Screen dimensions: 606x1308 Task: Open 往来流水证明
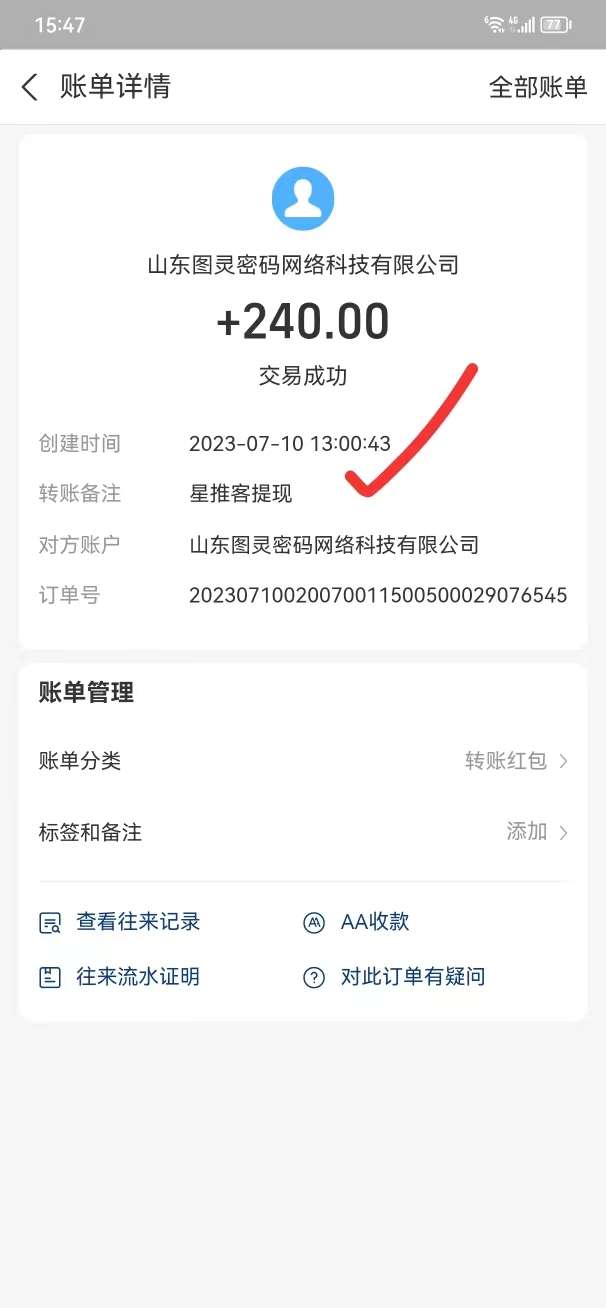tap(119, 977)
